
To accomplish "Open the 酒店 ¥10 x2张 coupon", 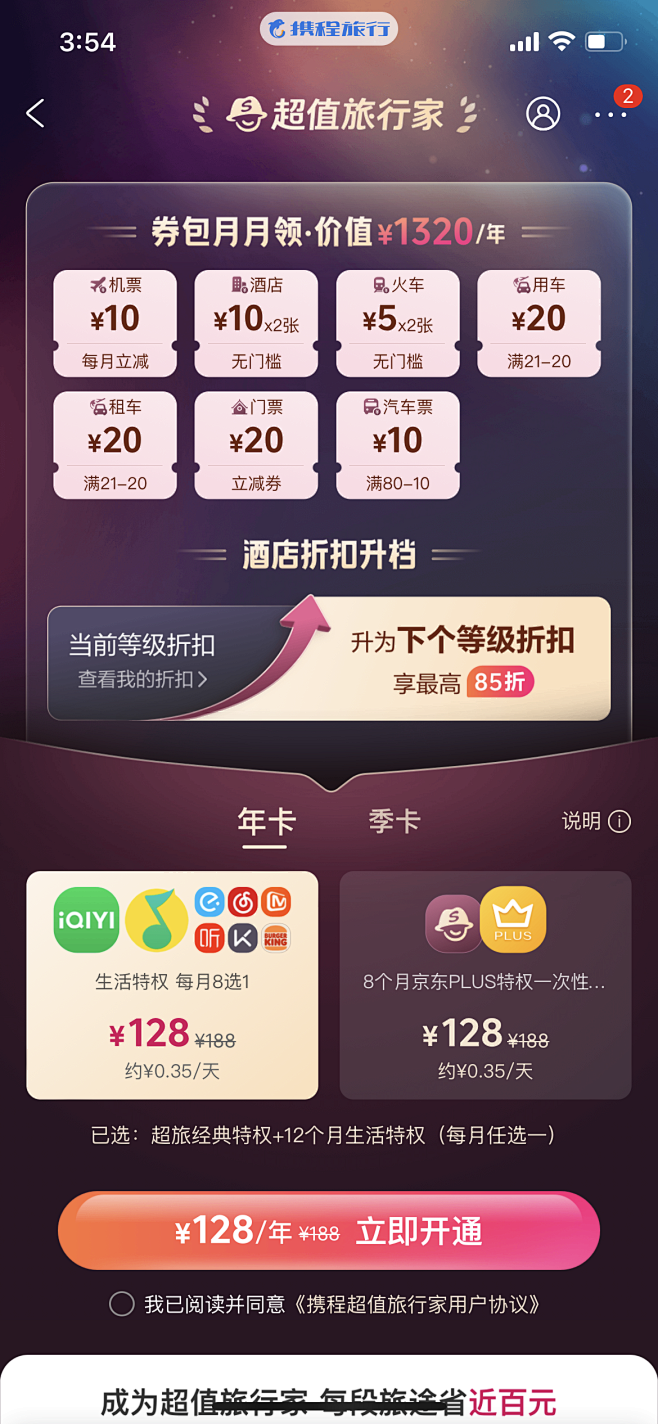I will (x=256, y=323).
